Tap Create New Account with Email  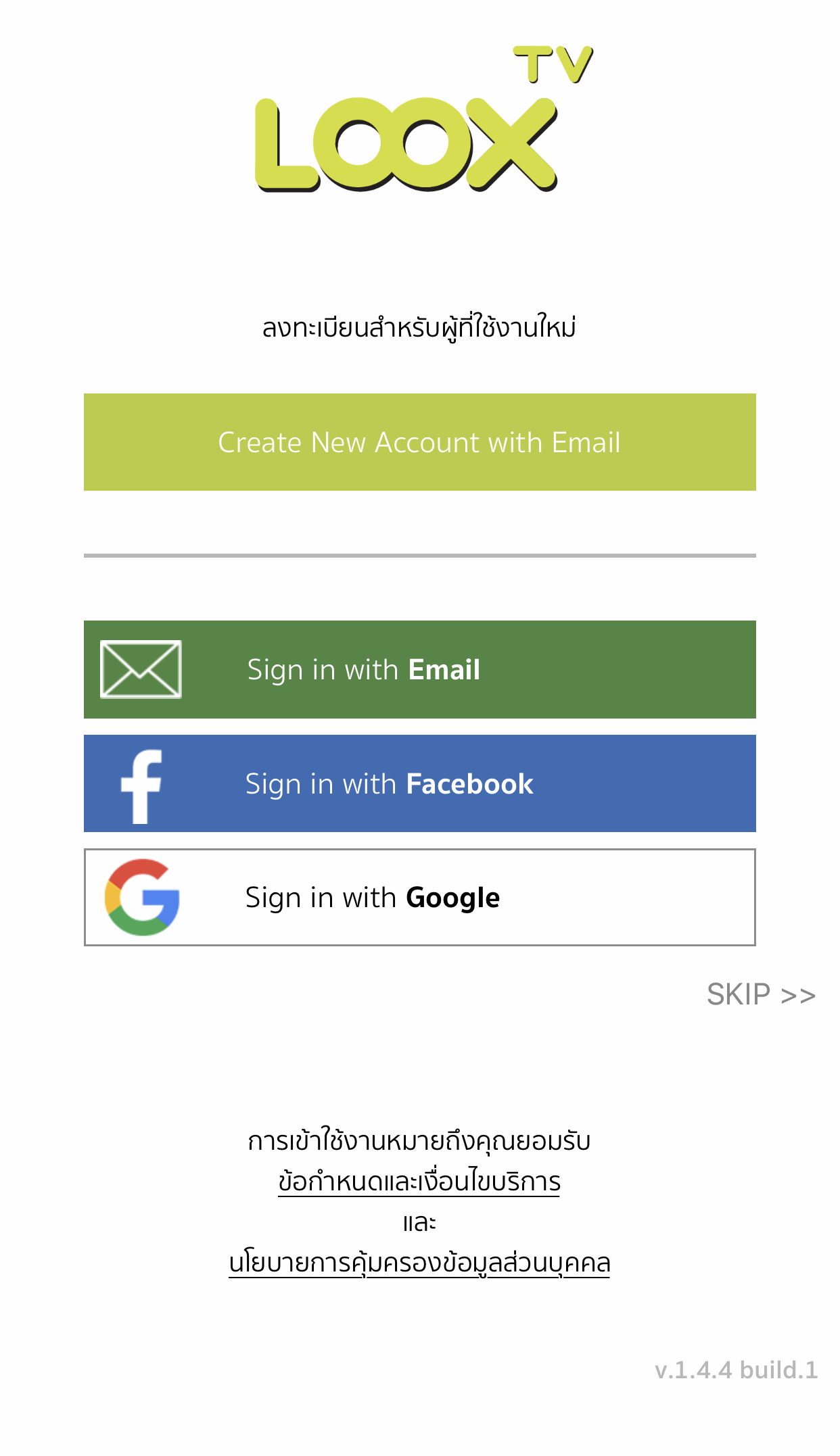point(419,442)
